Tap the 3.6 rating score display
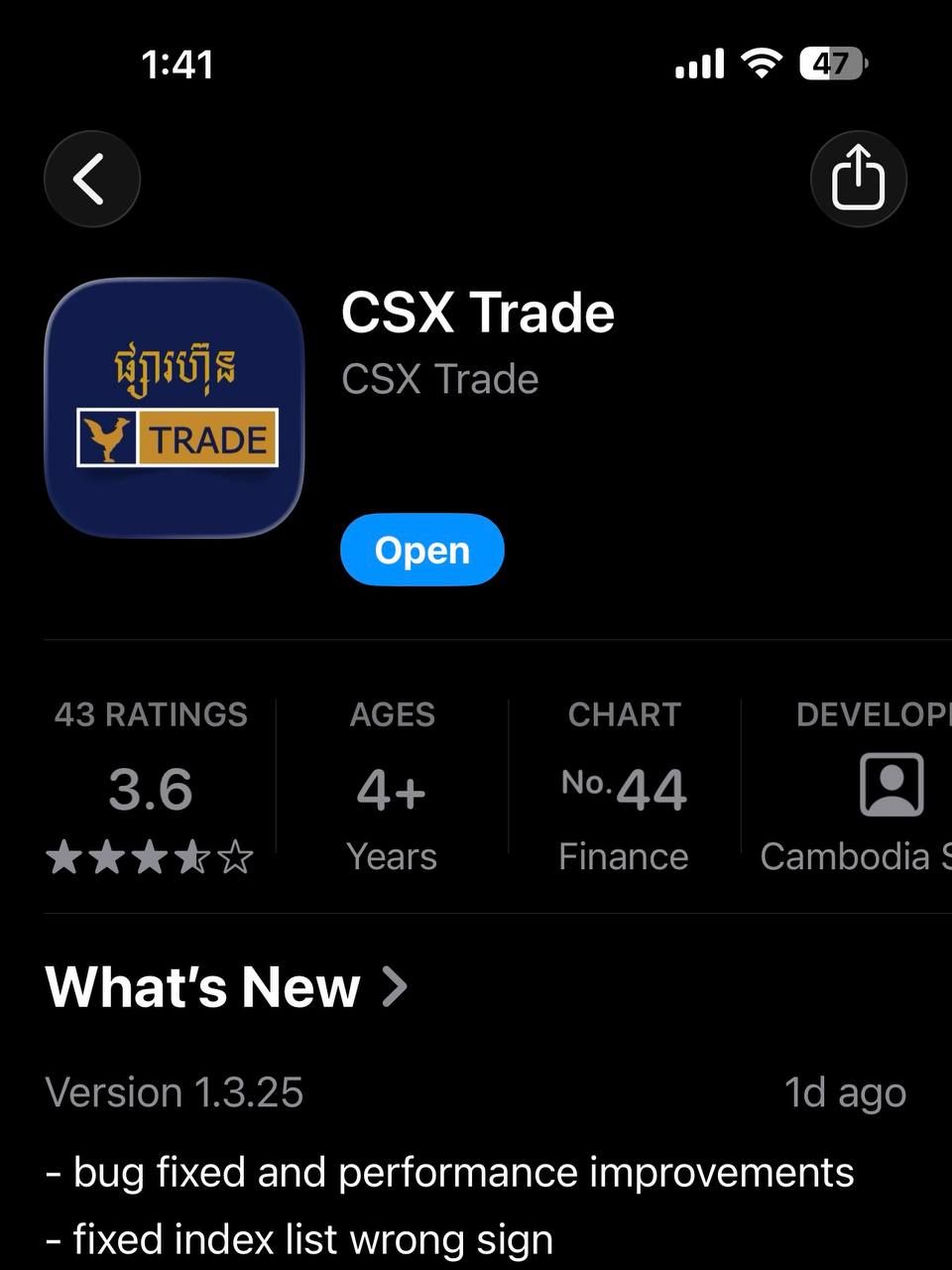Screen dimensions: 952x1270 click(x=151, y=790)
